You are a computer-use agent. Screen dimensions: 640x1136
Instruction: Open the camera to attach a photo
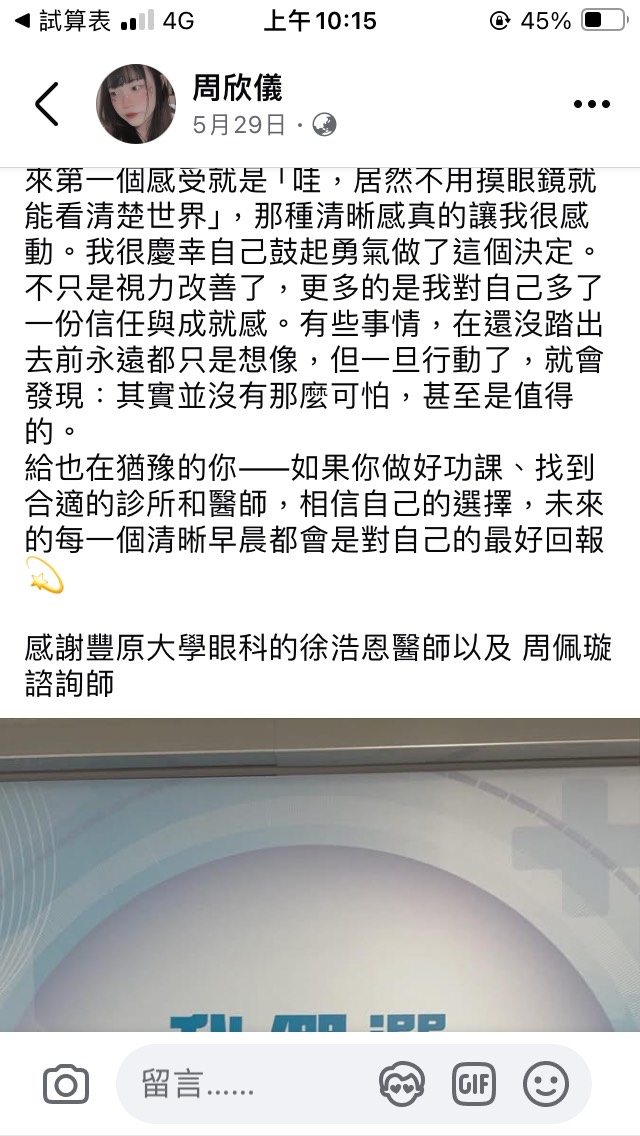(66, 1085)
